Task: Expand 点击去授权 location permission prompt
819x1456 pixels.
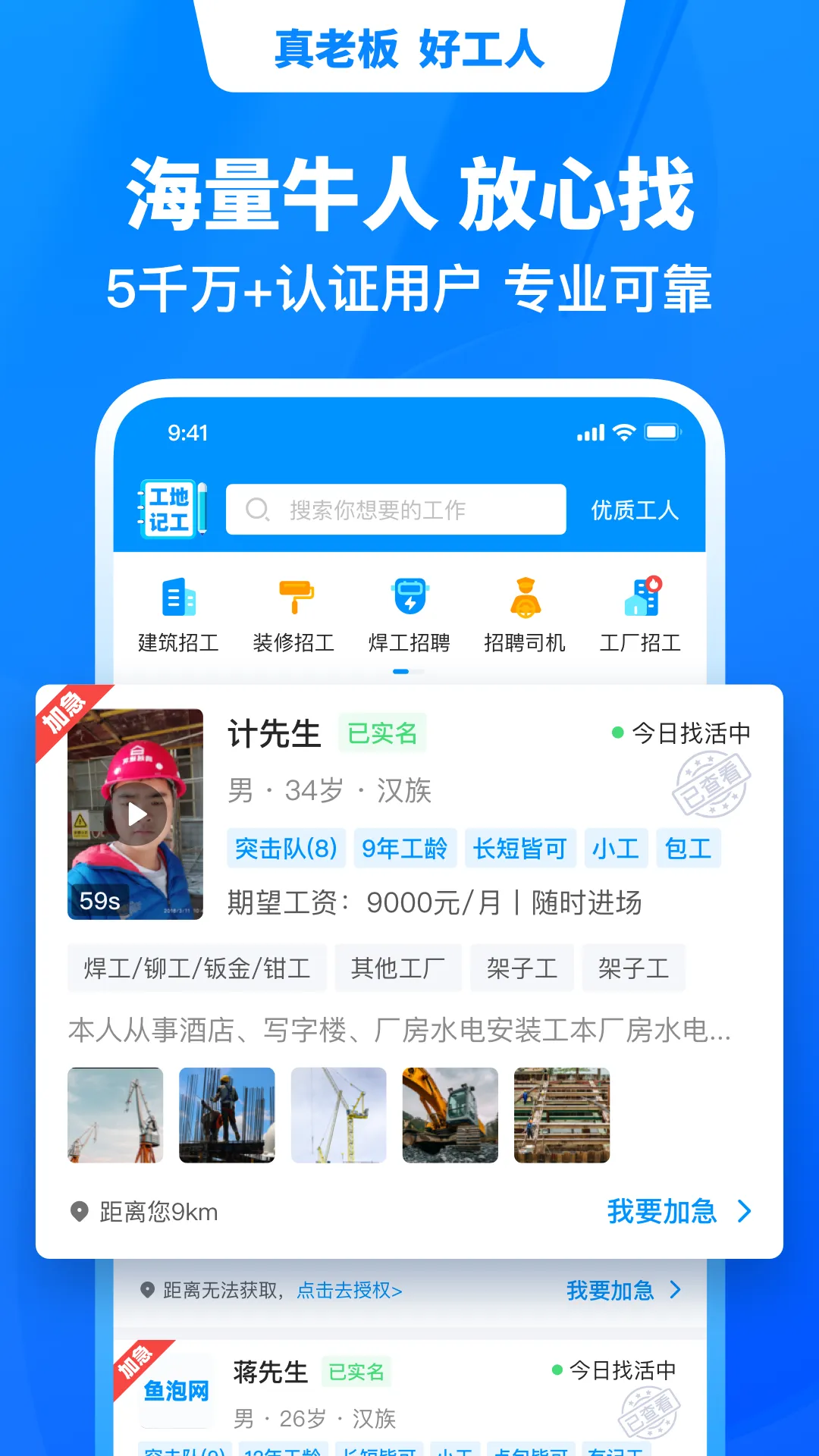Action: click(349, 1291)
